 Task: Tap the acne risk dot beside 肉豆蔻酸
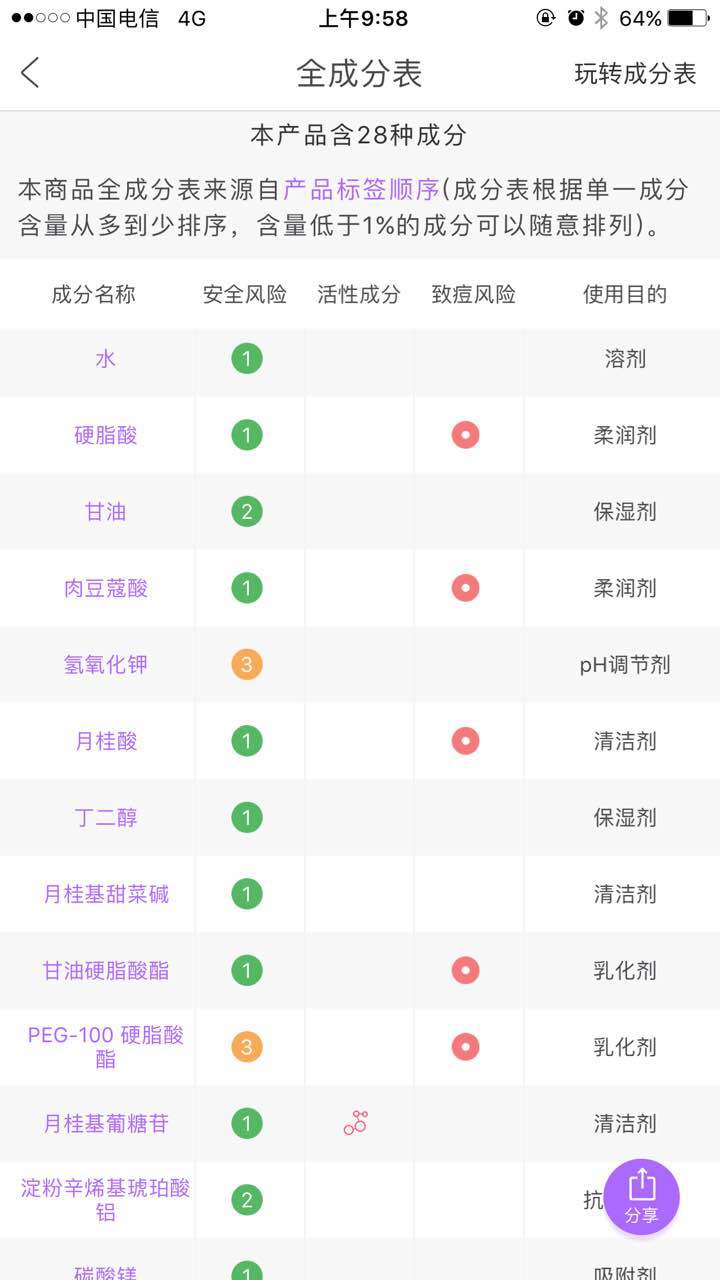(466, 588)
